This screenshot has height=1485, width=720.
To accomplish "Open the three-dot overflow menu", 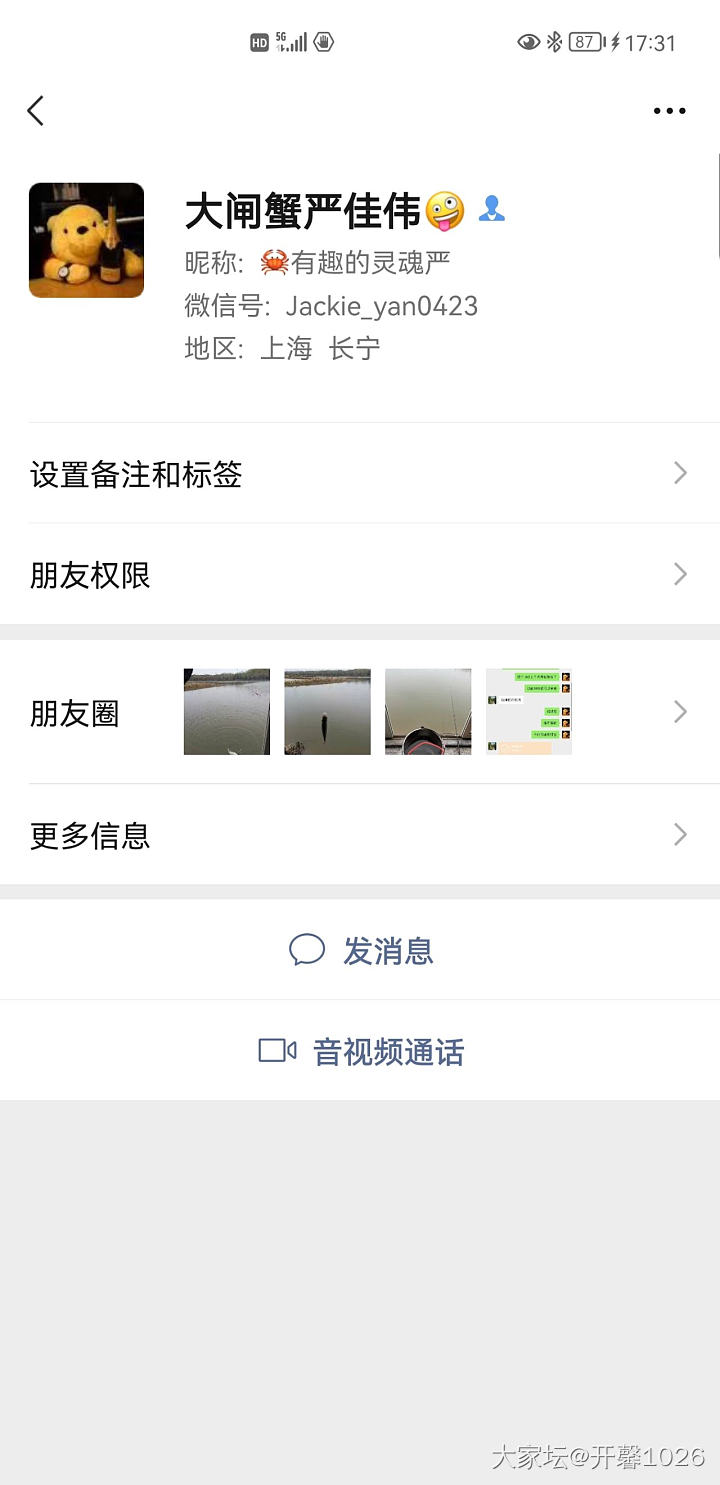I will pyautogui.click(x=669, y=110).
